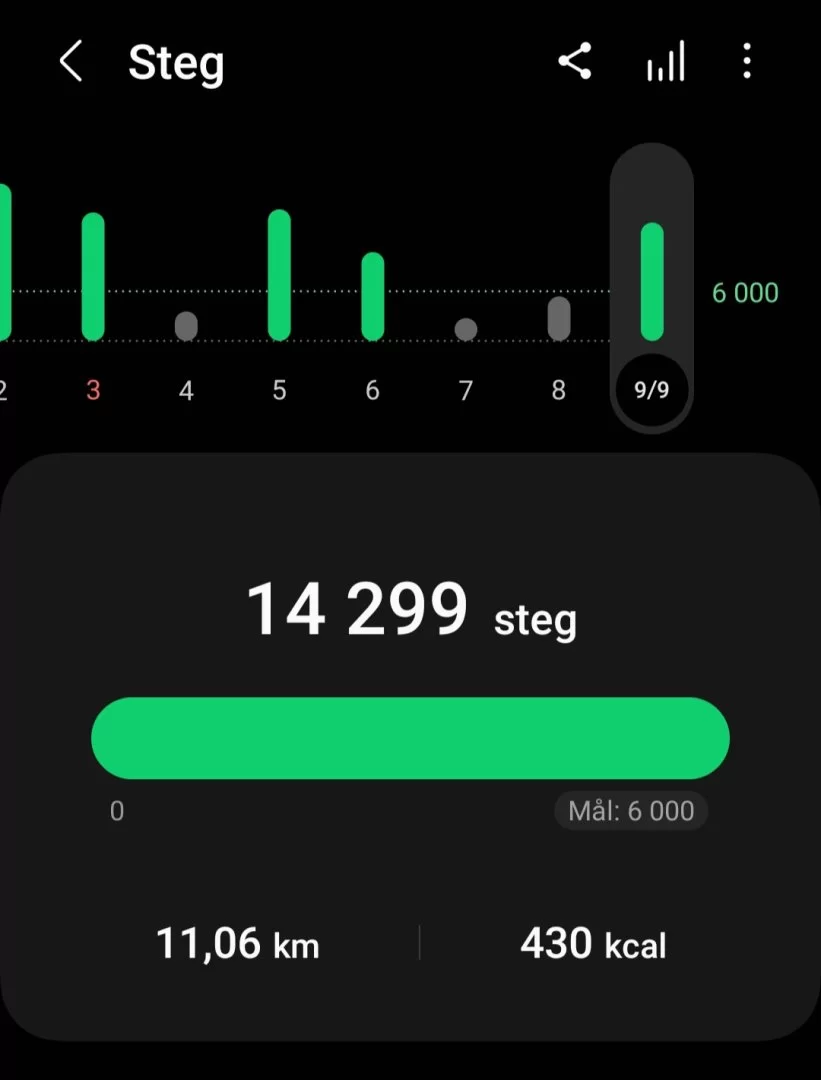Image resolution: width=821 pixels, height=1080 pixels.
Task: Tap day 2 label below the chart
Action: pos(4,391)
